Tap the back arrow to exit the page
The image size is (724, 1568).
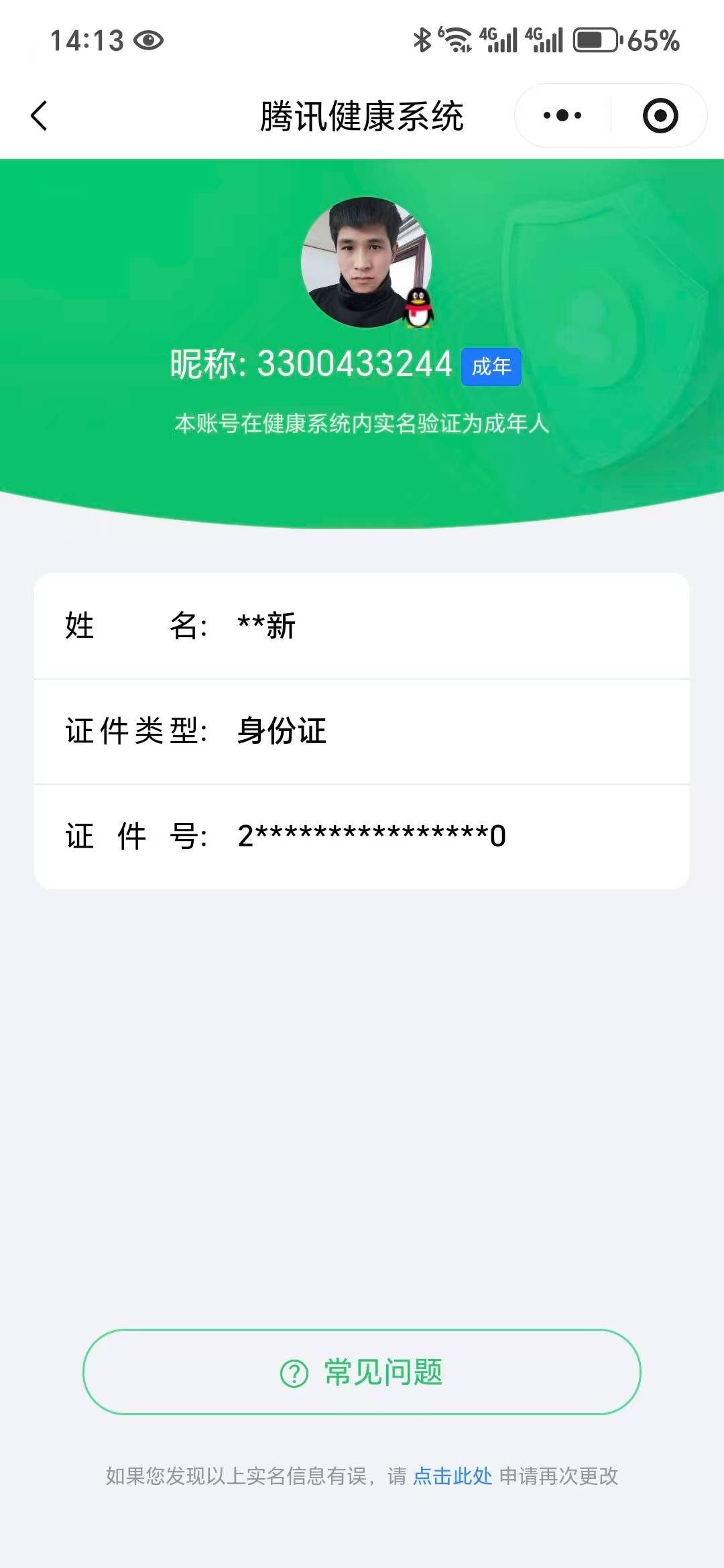point(38,115)
